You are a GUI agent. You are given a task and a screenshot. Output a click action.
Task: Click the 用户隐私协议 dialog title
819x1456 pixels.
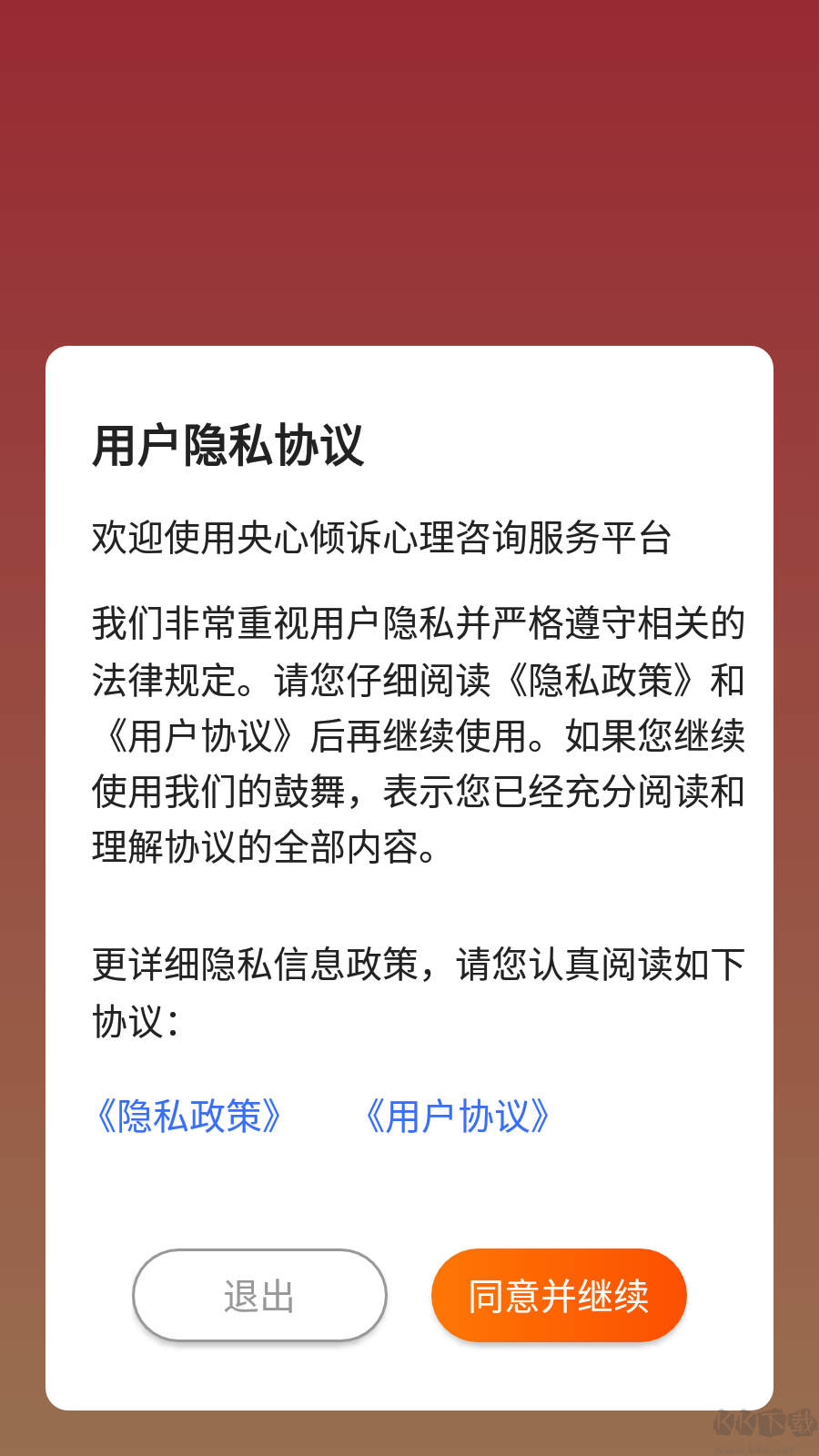click(x=227, y=444)
